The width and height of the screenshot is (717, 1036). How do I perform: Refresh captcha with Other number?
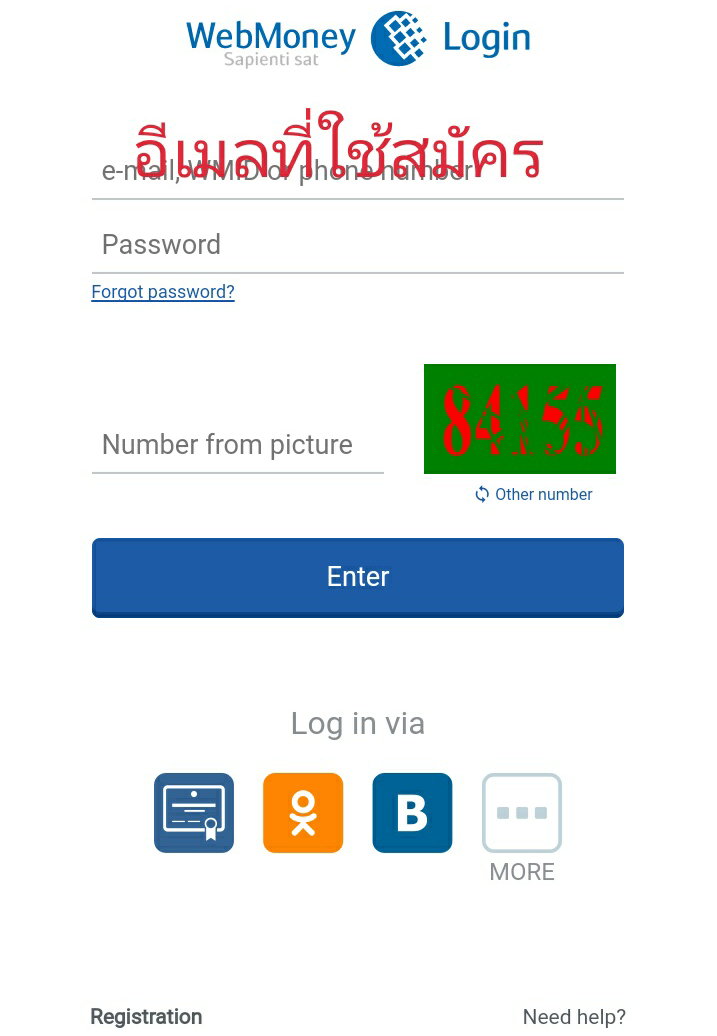[x=534, y=494]
